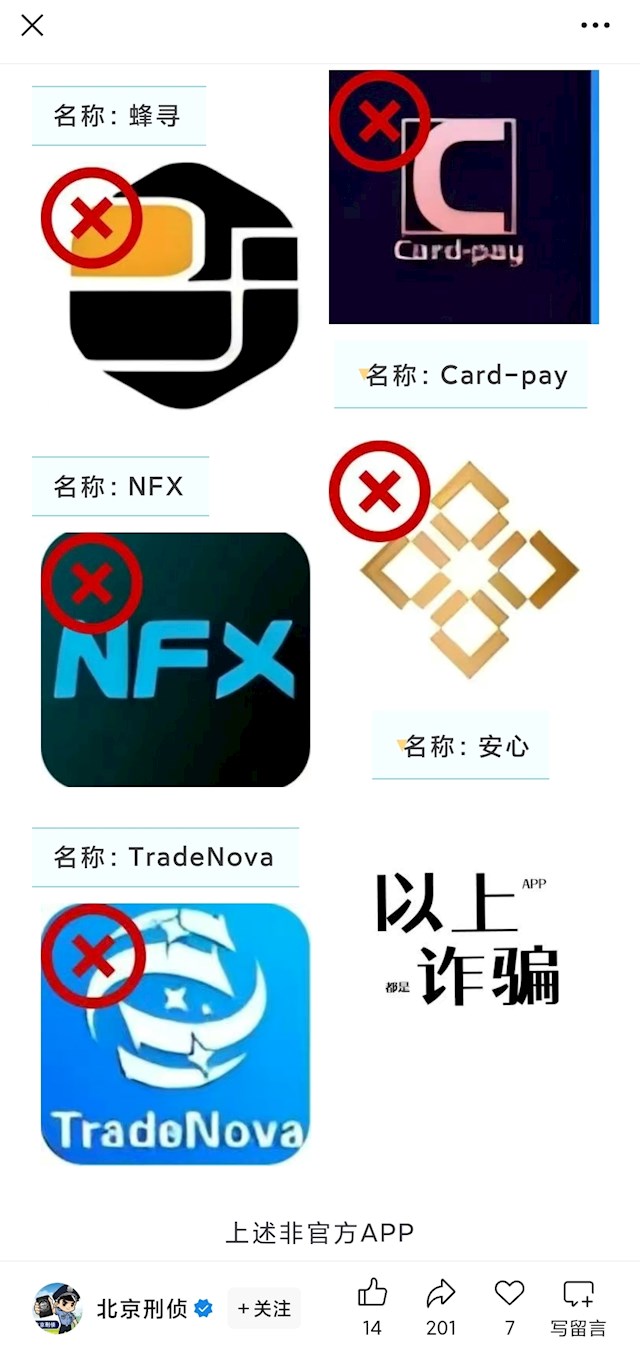Follow 北京刑侦 with 关注 button
The image size is (640, 1355).
[x=264, y=1308]
